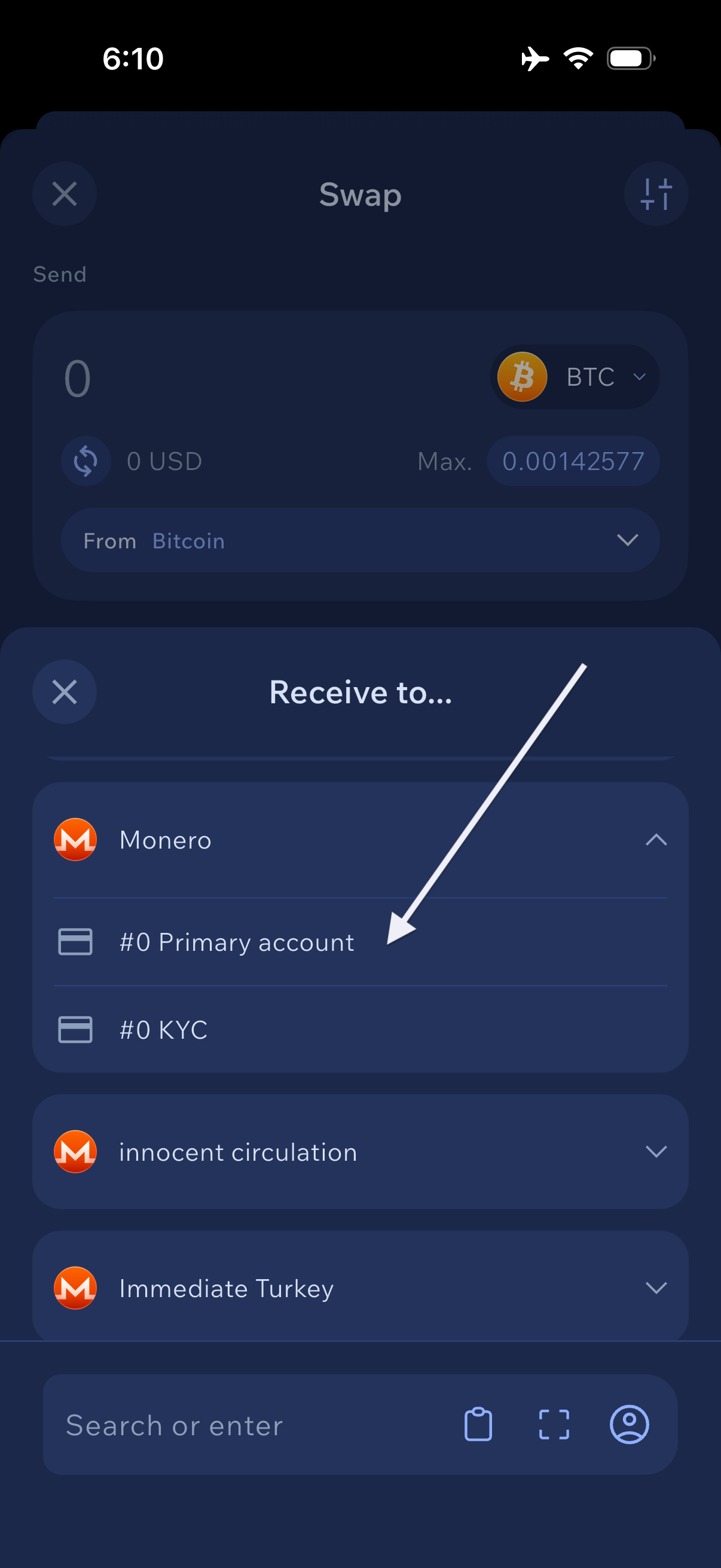Viewport: 721px width, 1568px height.
Task: Choose the #0 KYC account
Action: click(164, 1030)
